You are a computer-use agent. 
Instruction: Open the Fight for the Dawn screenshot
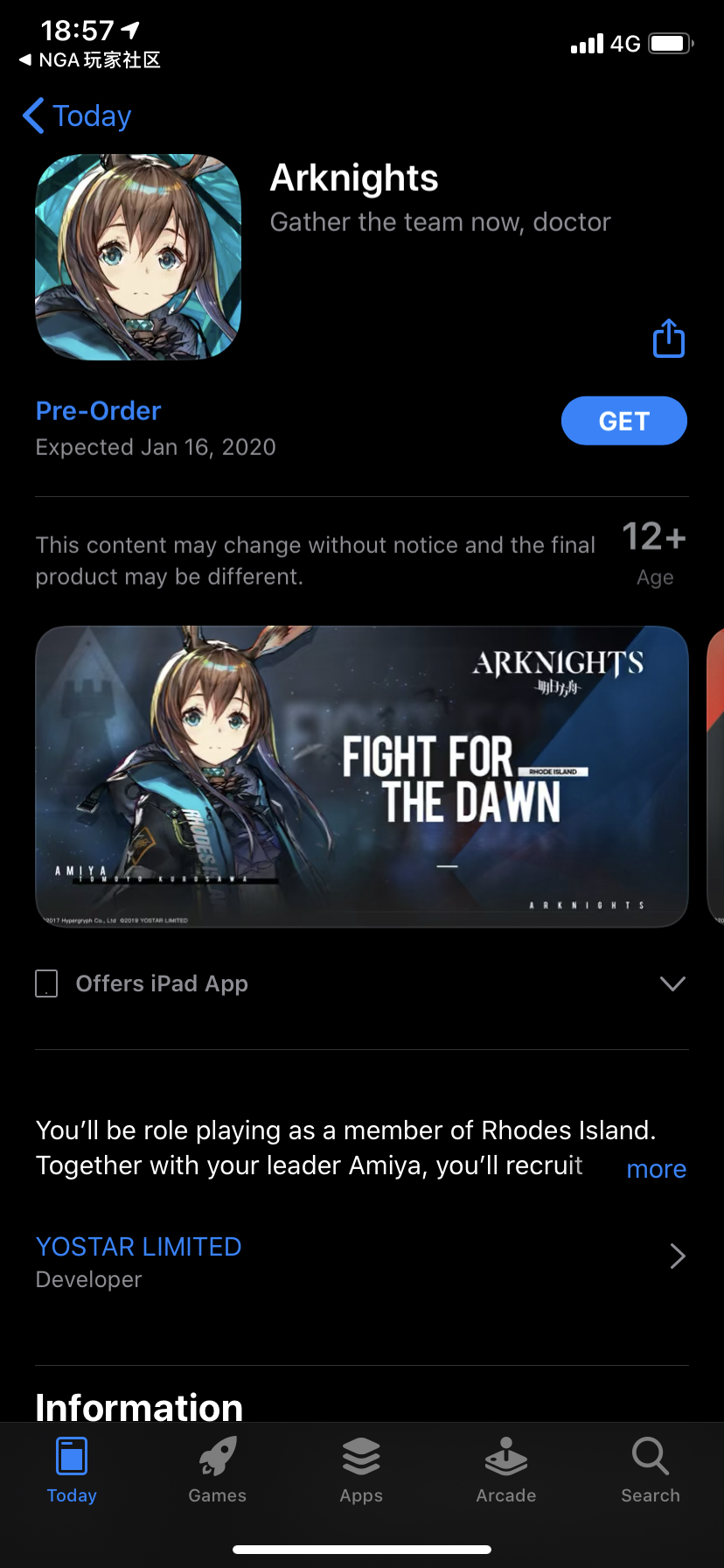coord(361,776)
